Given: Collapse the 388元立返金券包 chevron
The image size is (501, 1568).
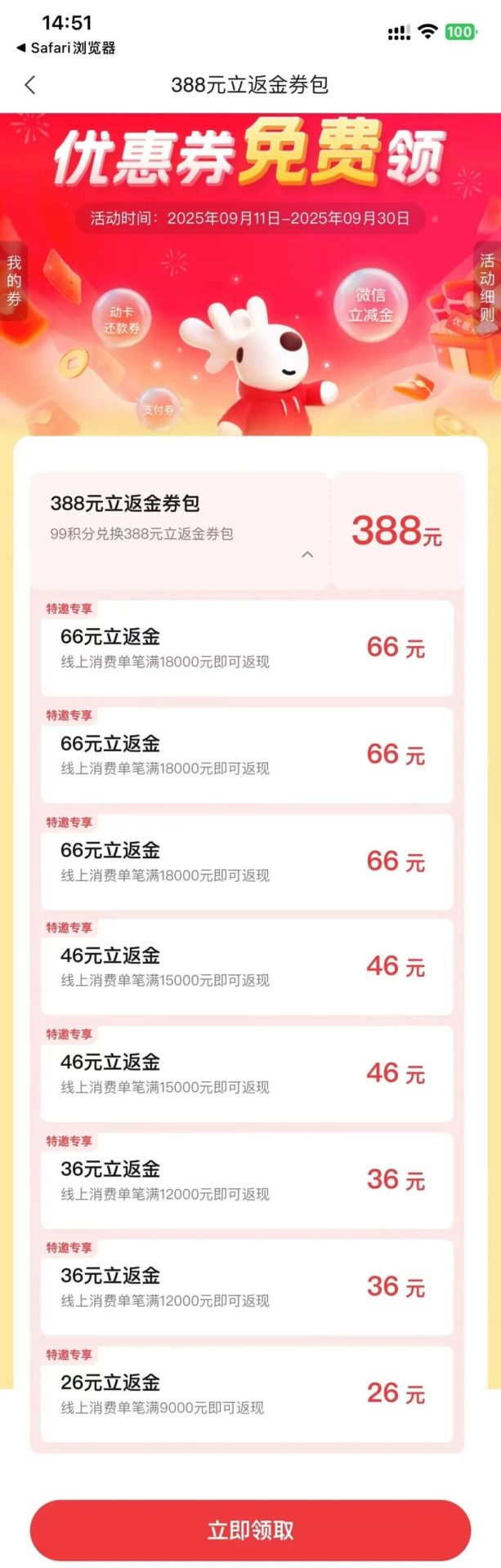Looking at the screenshot, I should [x=307, y=555].
